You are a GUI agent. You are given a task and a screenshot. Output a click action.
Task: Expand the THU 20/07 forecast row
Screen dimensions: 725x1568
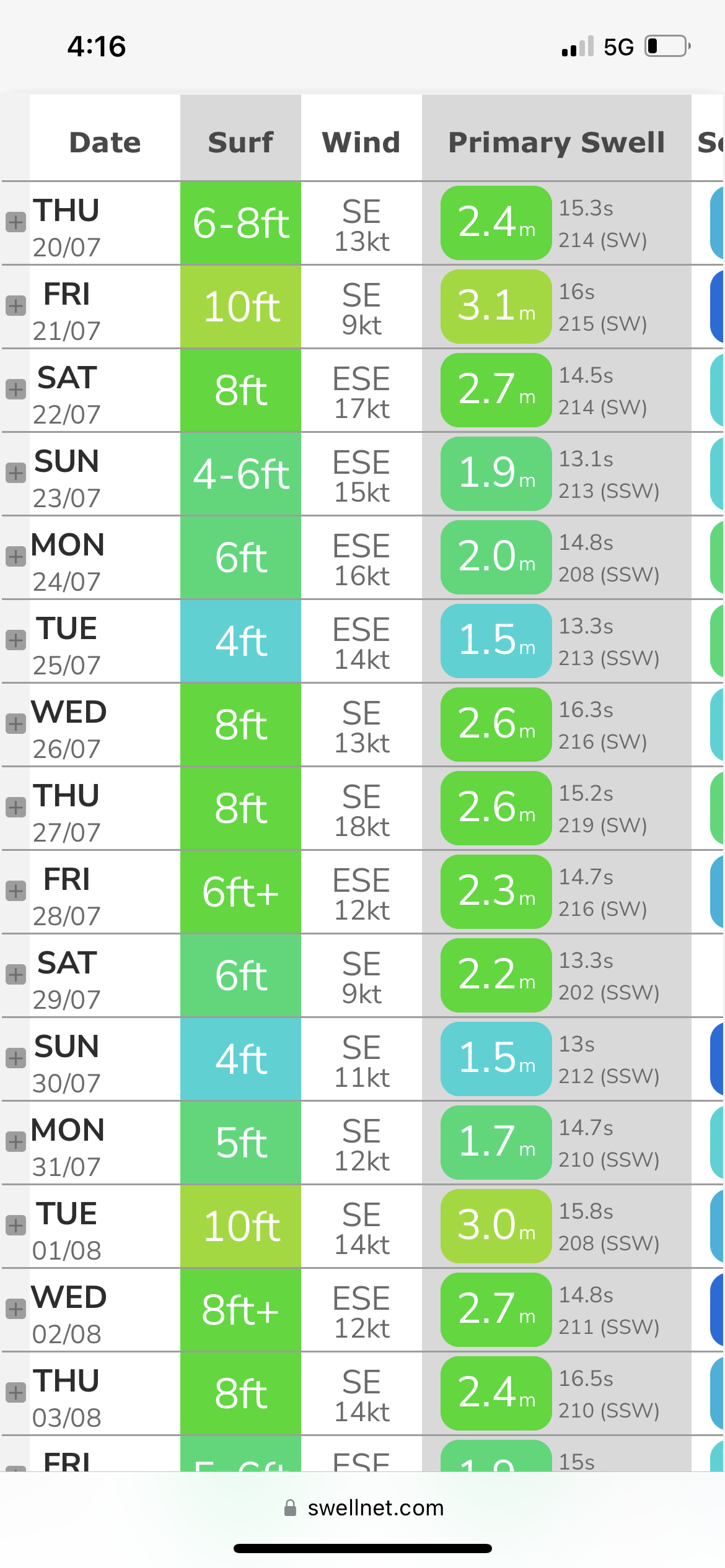coord(15,222)
